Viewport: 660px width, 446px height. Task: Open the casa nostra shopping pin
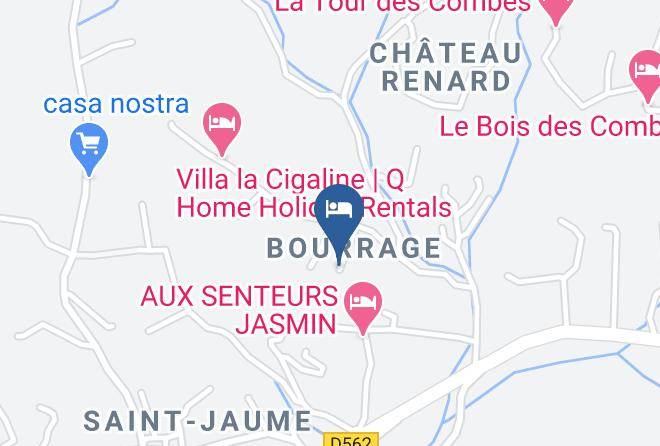(89, 149)
